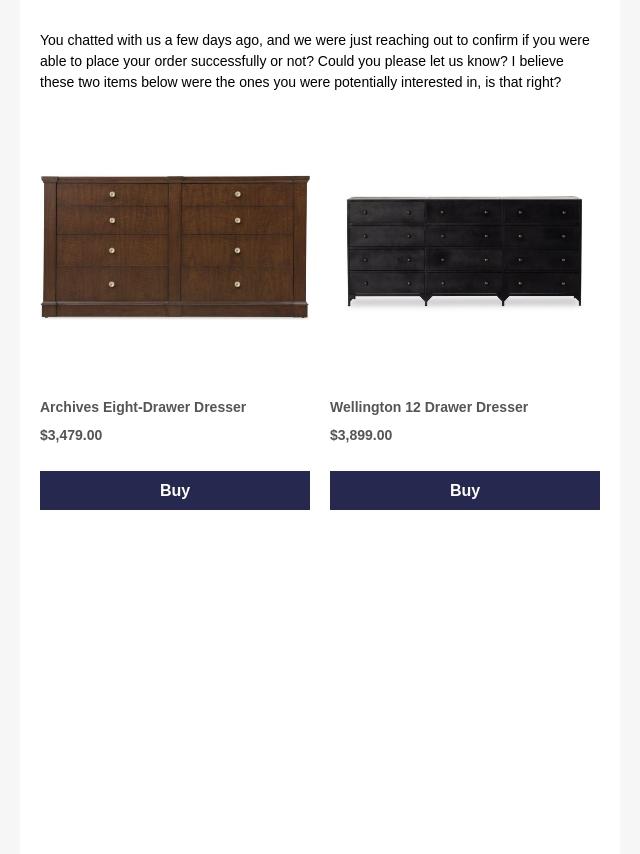The image size is (640, 854).
Task: View the Wellington 12 Drawer Dresser image
Action: [x=464, y=250]
